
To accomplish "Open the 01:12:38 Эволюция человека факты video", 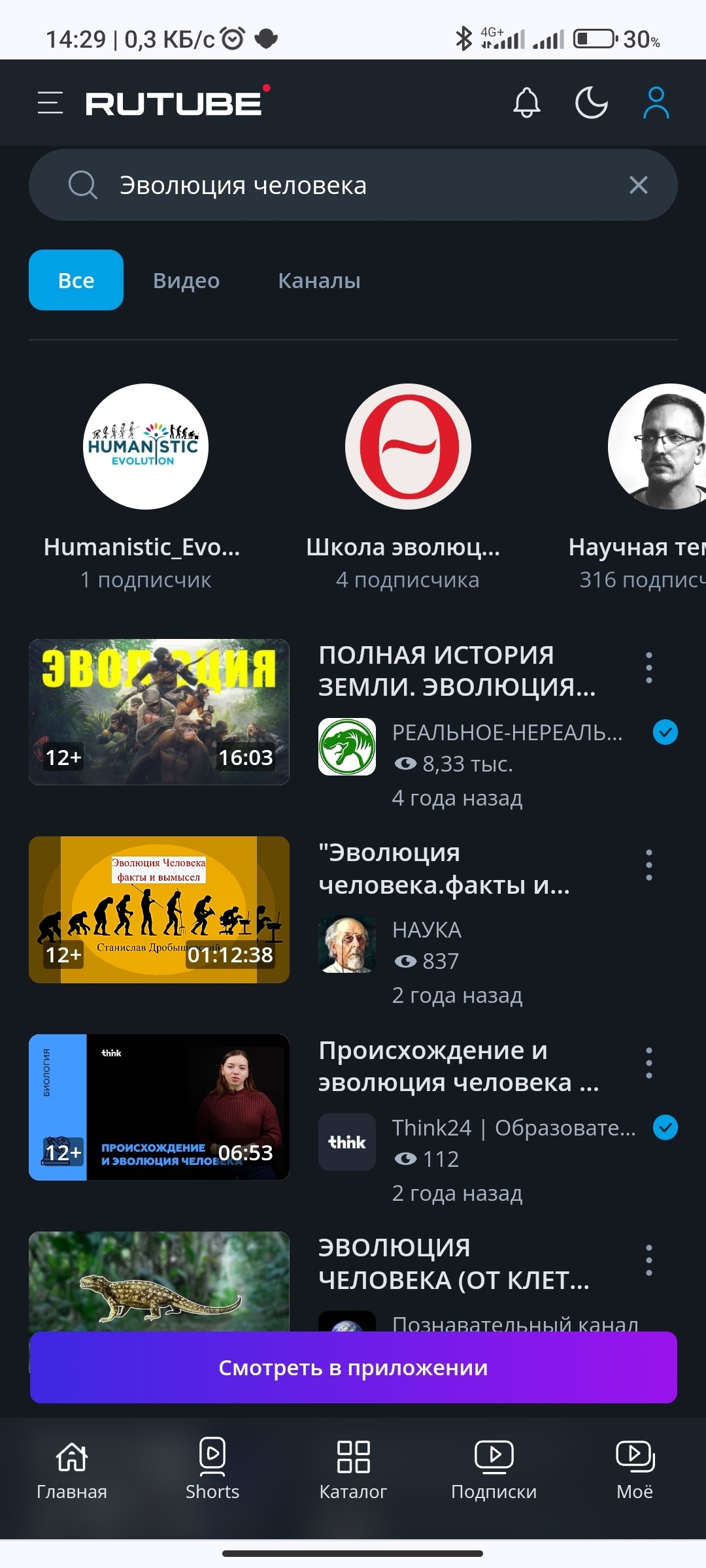I will [x=159, y=909].
